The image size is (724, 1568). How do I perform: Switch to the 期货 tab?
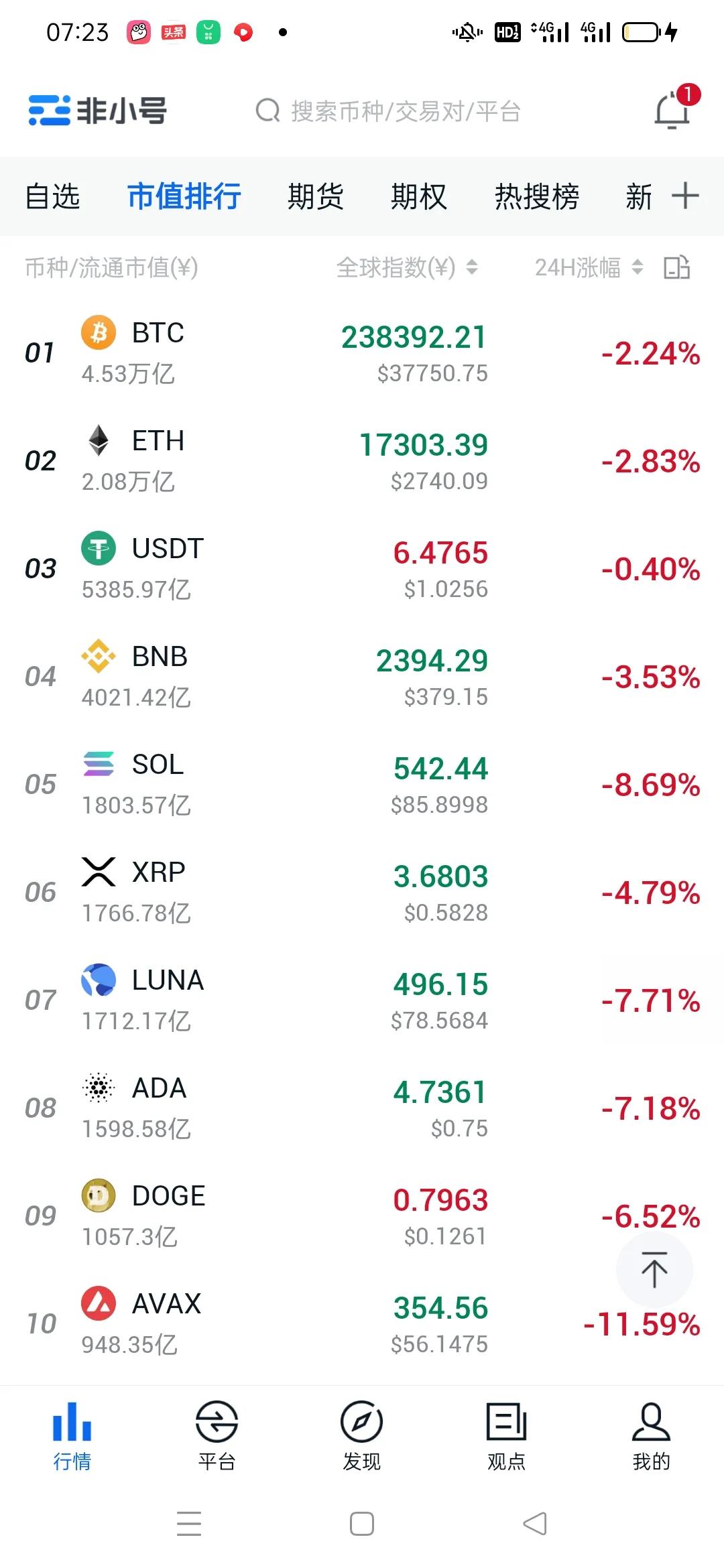point(315,197)
